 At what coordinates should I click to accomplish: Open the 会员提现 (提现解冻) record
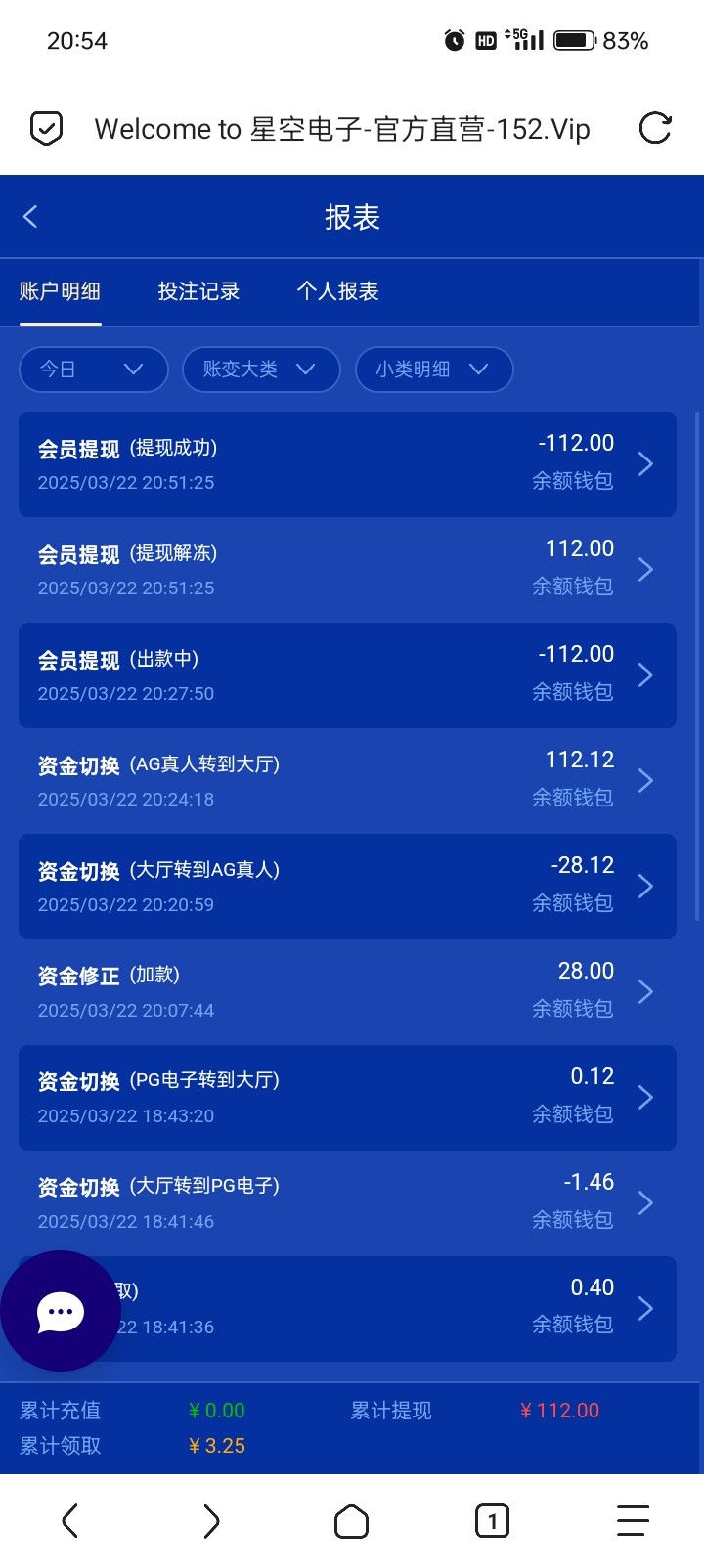347,570
